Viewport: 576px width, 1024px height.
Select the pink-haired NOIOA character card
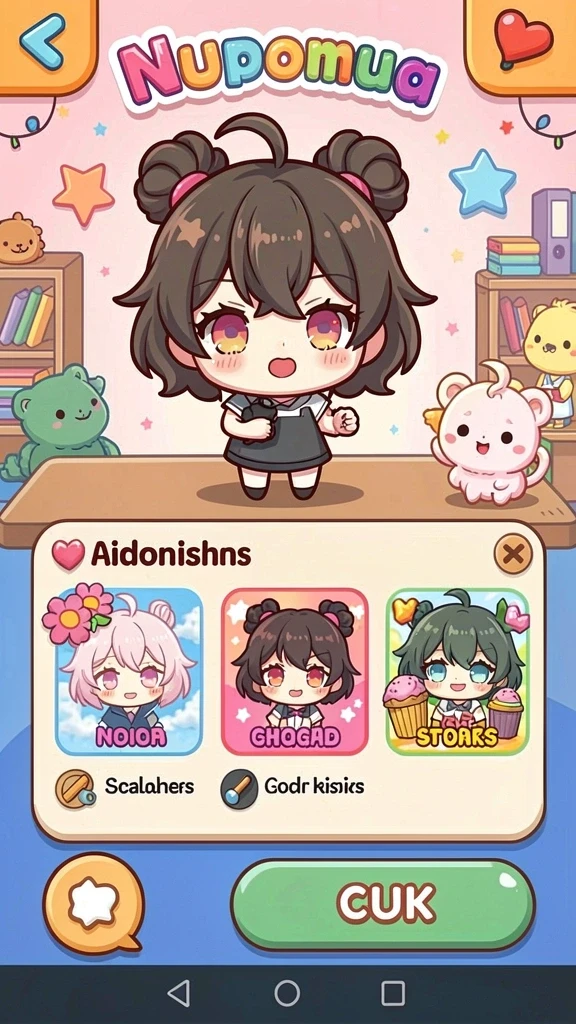tap(129, 672)
